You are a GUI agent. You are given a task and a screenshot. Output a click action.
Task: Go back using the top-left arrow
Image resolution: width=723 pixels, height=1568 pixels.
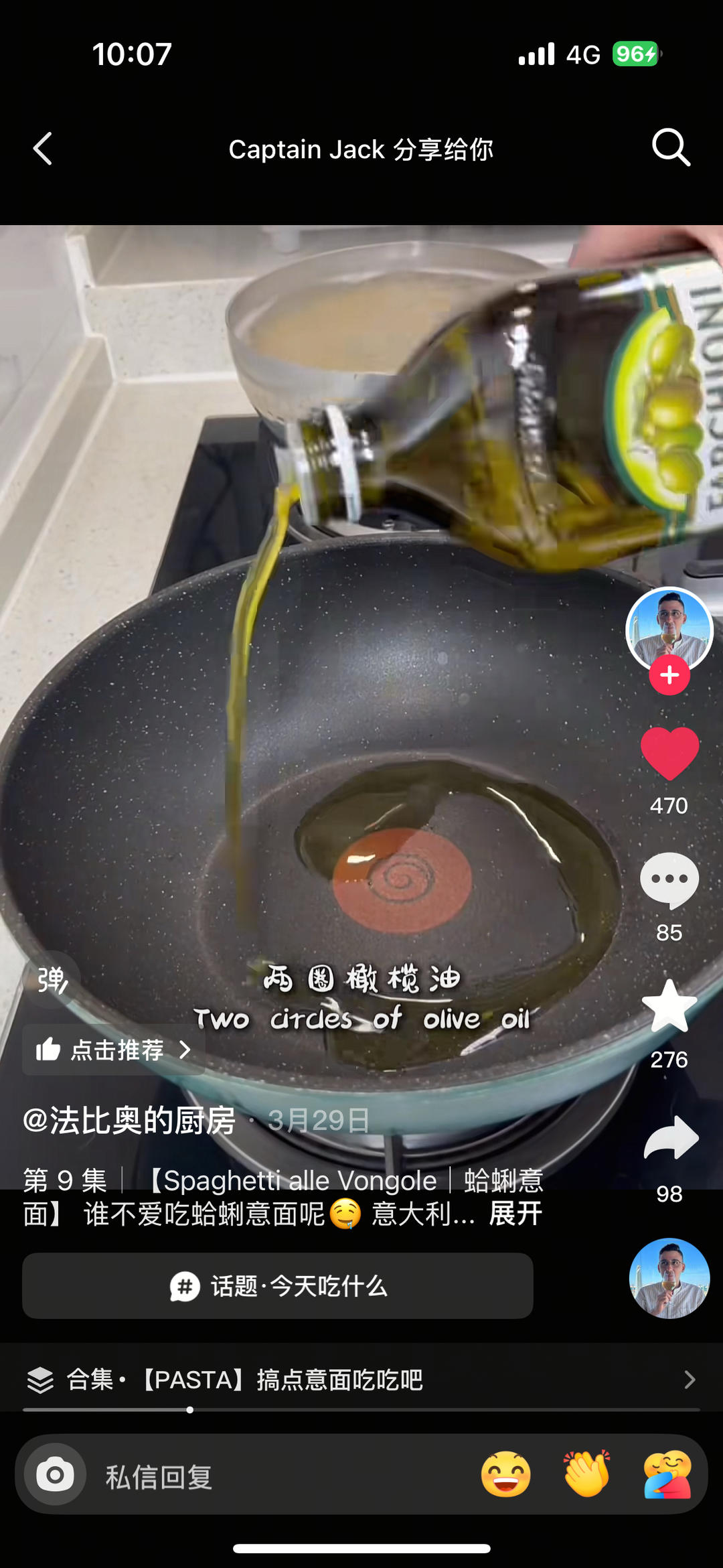click(x=43, y=148)
